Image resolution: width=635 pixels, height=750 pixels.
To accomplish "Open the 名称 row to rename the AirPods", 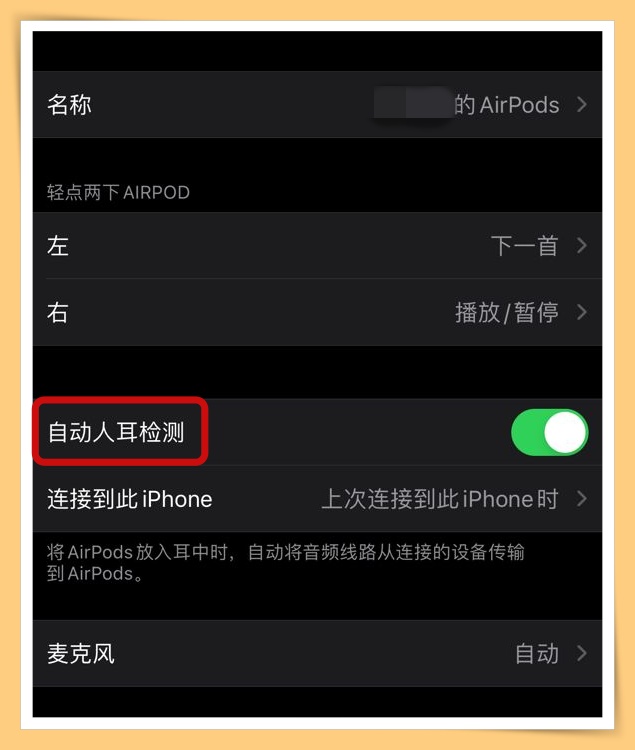I will click(317, 104).
